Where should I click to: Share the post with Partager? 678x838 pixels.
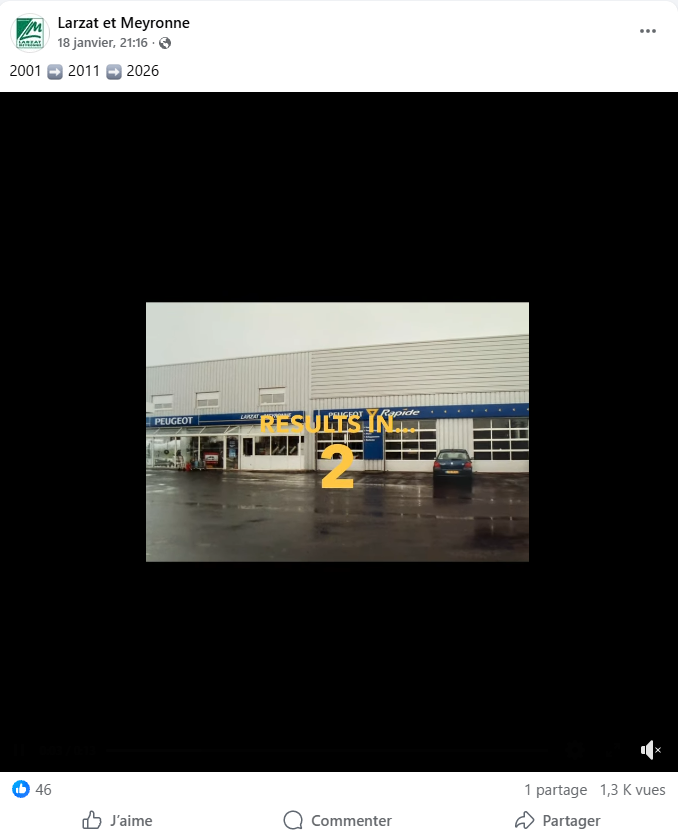[557, 820]
